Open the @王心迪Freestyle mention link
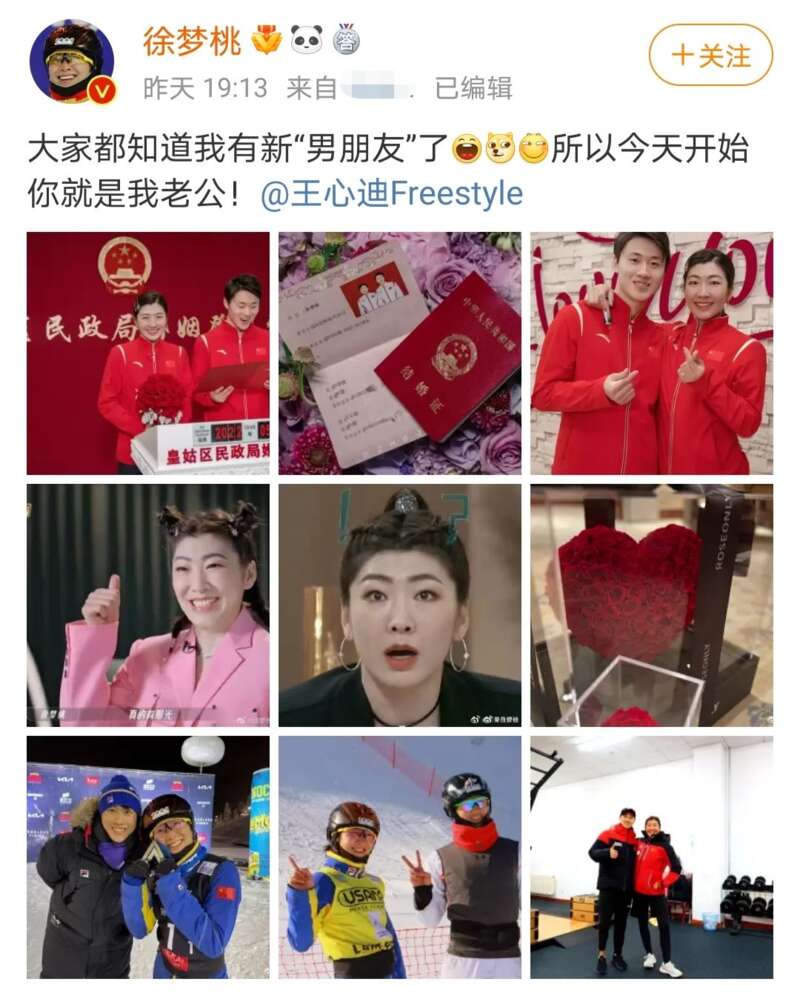 (x=392, y=193)
